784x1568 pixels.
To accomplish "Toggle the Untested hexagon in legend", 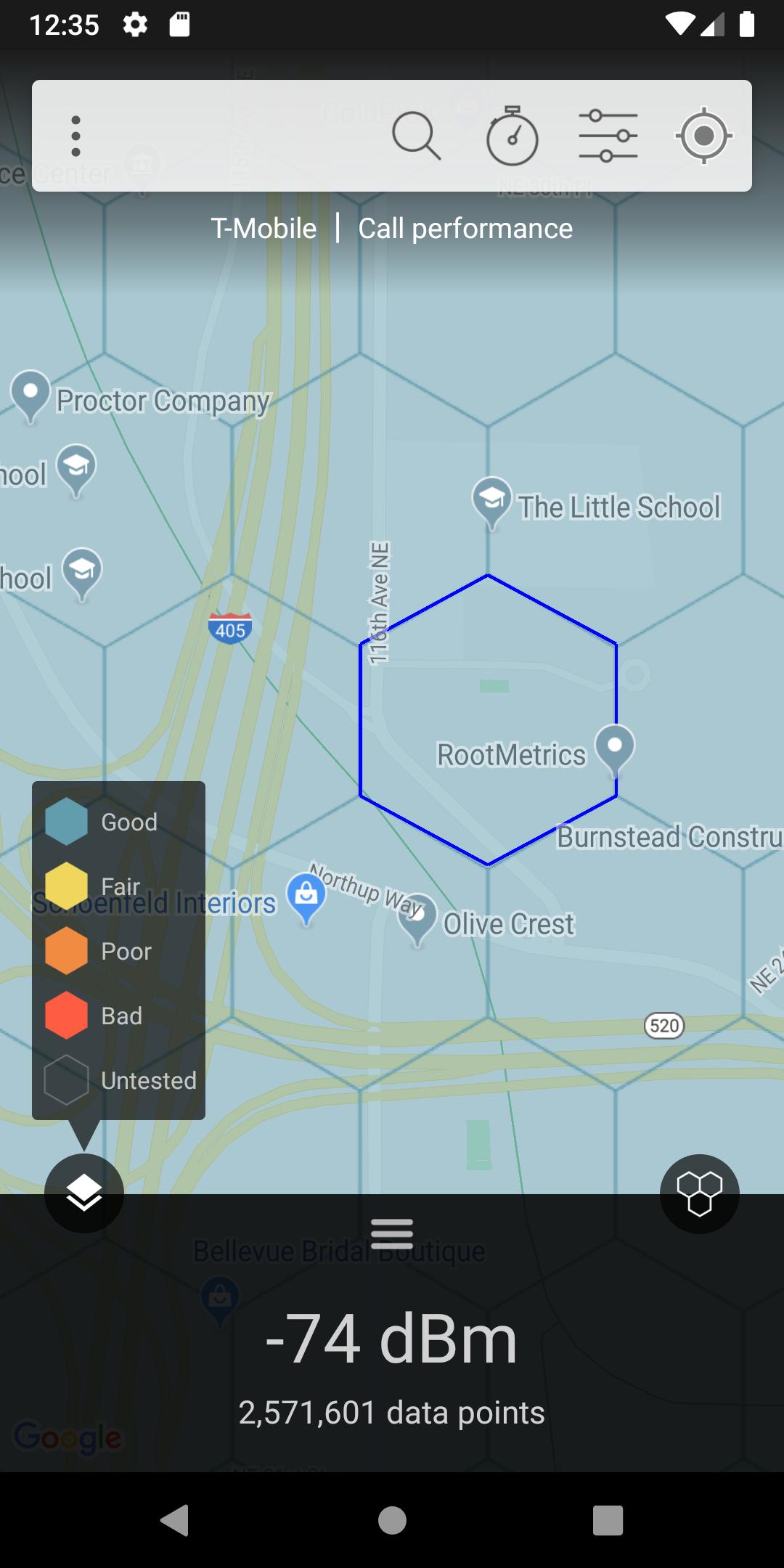I will pyautogui.click(x=66, y=1080).
